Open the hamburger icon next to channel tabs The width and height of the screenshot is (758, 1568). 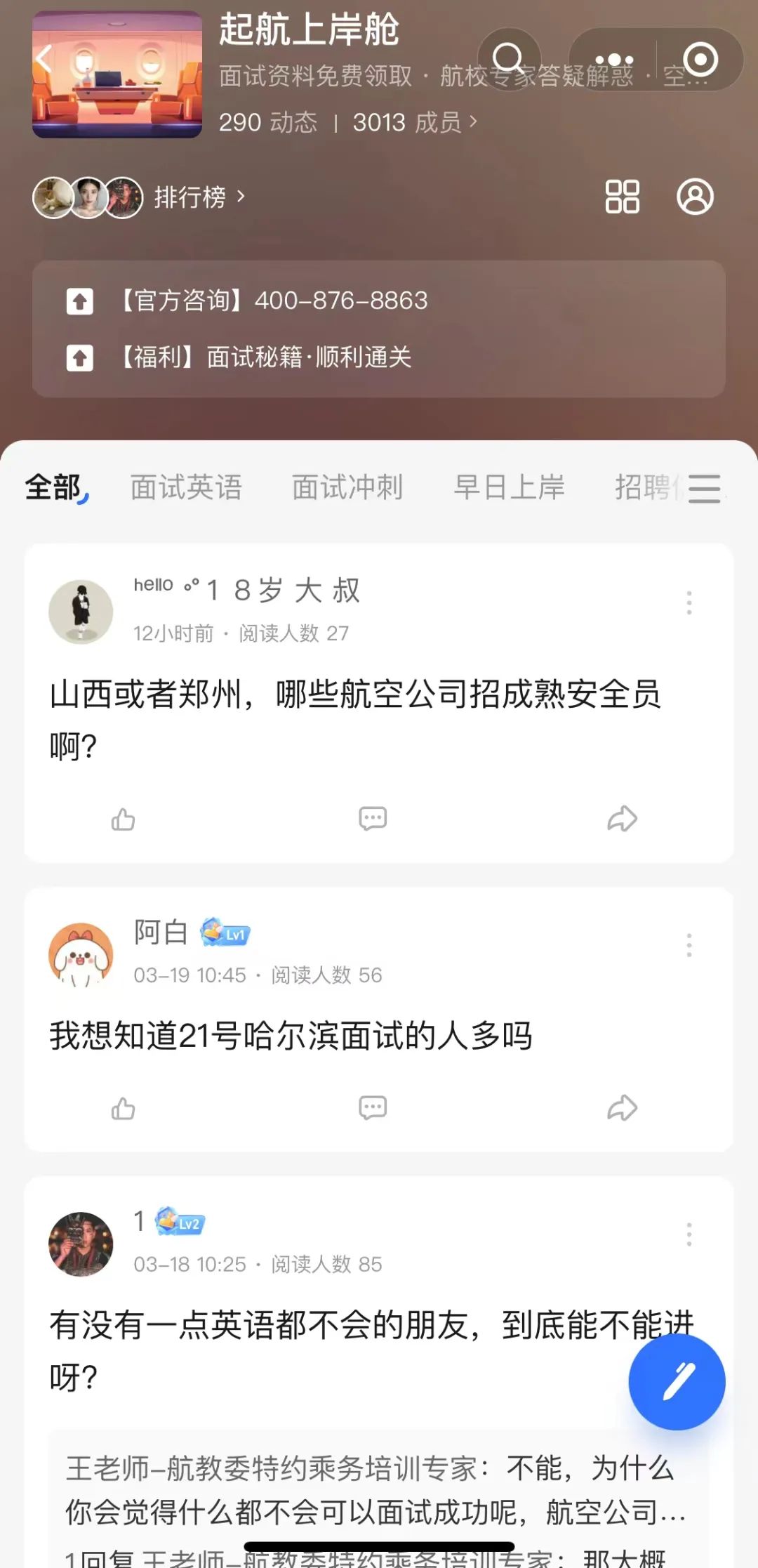point(705,488)
